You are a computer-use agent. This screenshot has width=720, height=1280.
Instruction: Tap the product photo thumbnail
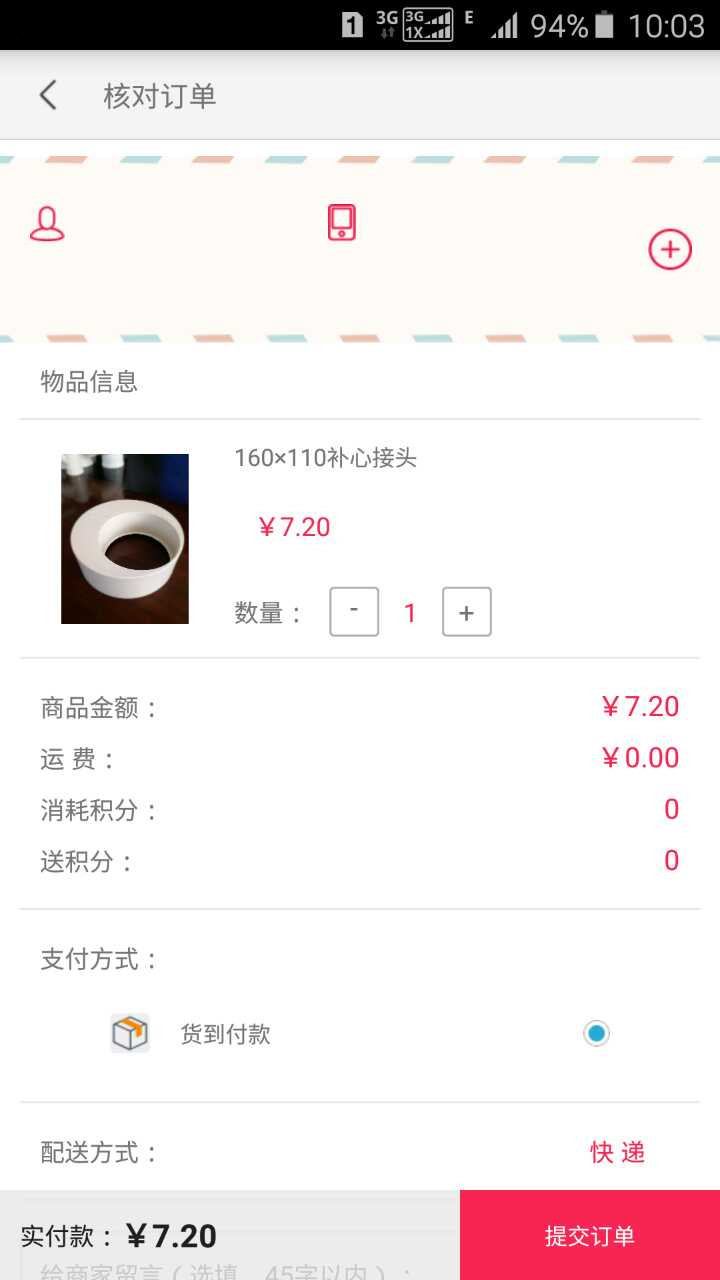click(124, 538)
